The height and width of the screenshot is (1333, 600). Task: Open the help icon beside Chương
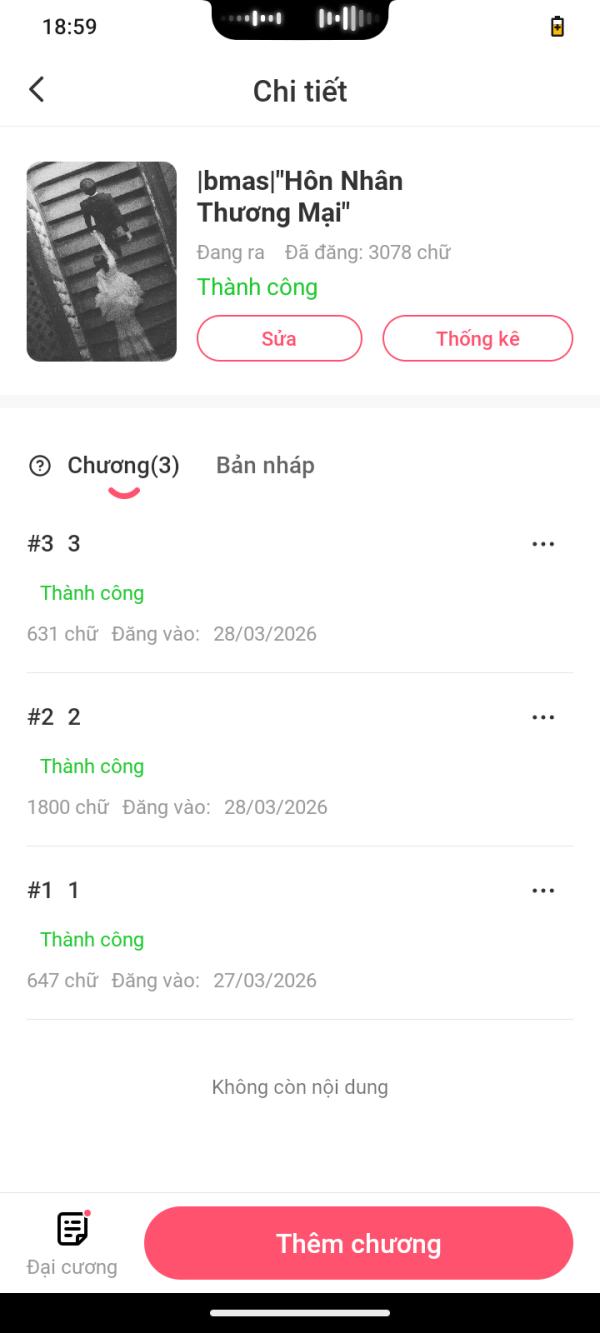(40, 465)
